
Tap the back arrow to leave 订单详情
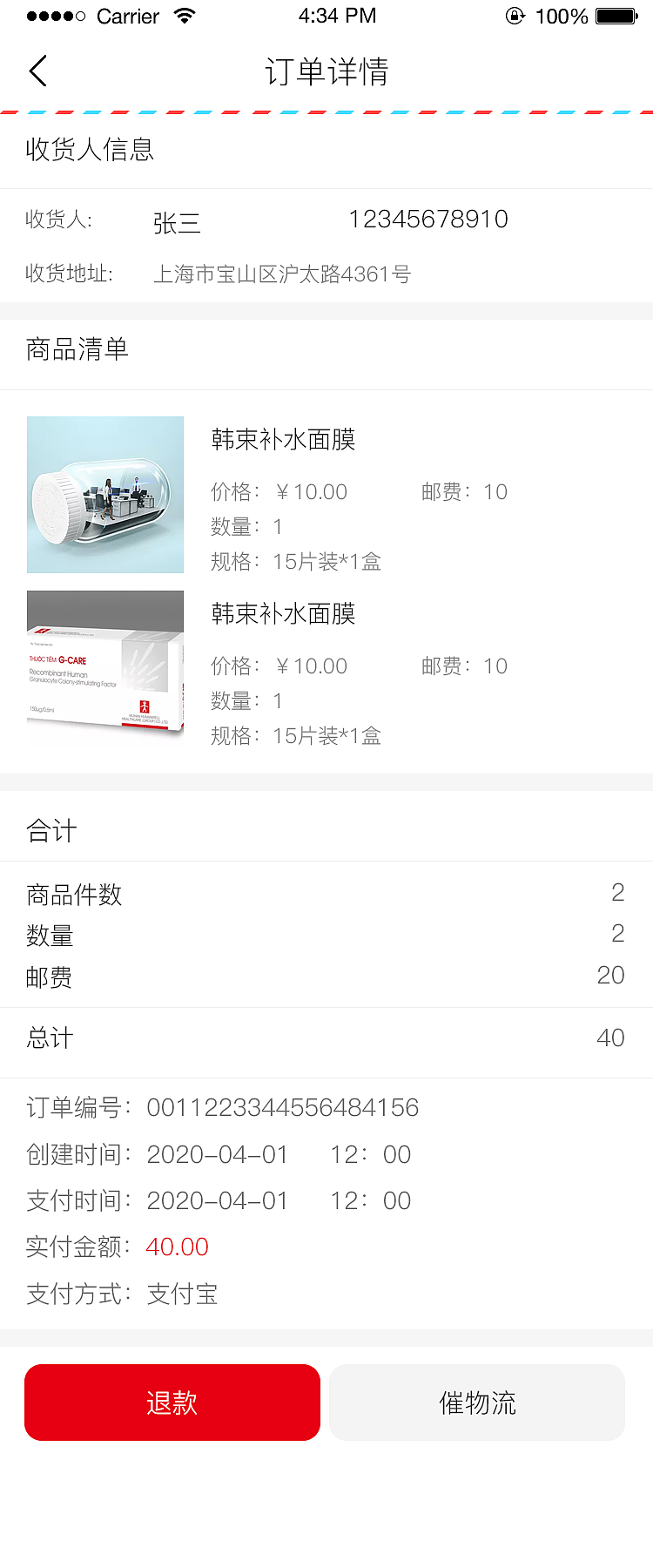(x=37, y=71)
